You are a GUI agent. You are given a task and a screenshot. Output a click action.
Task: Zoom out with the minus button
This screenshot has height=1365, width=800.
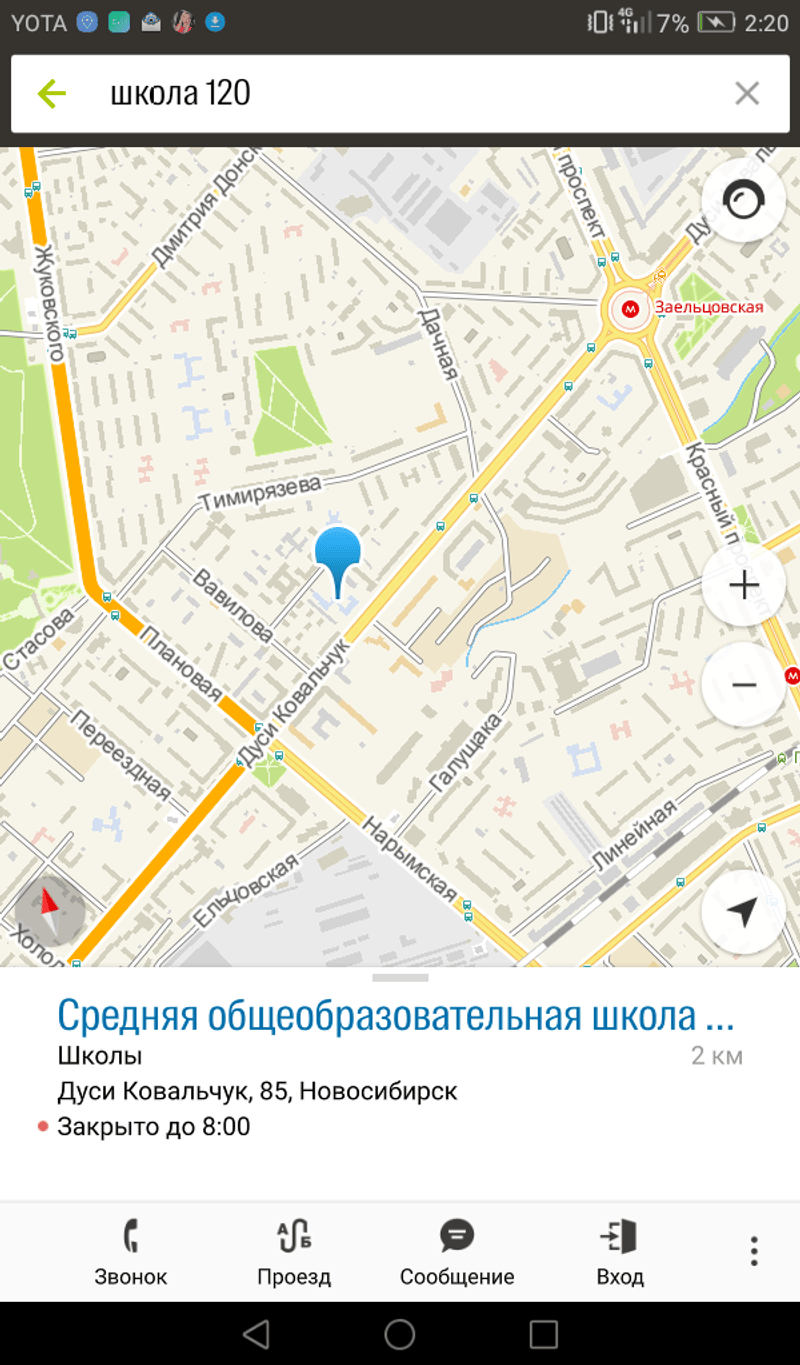point(743,685)
